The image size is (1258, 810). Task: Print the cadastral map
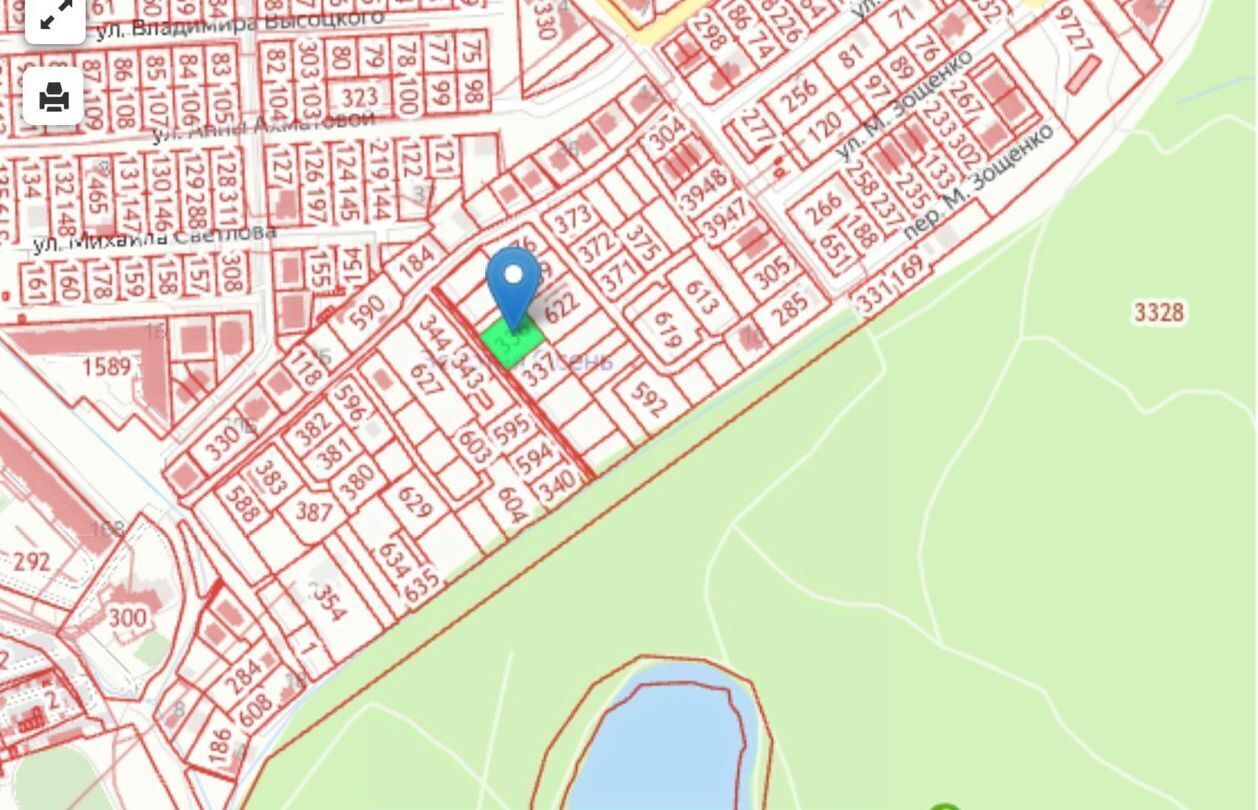(54, 97)
